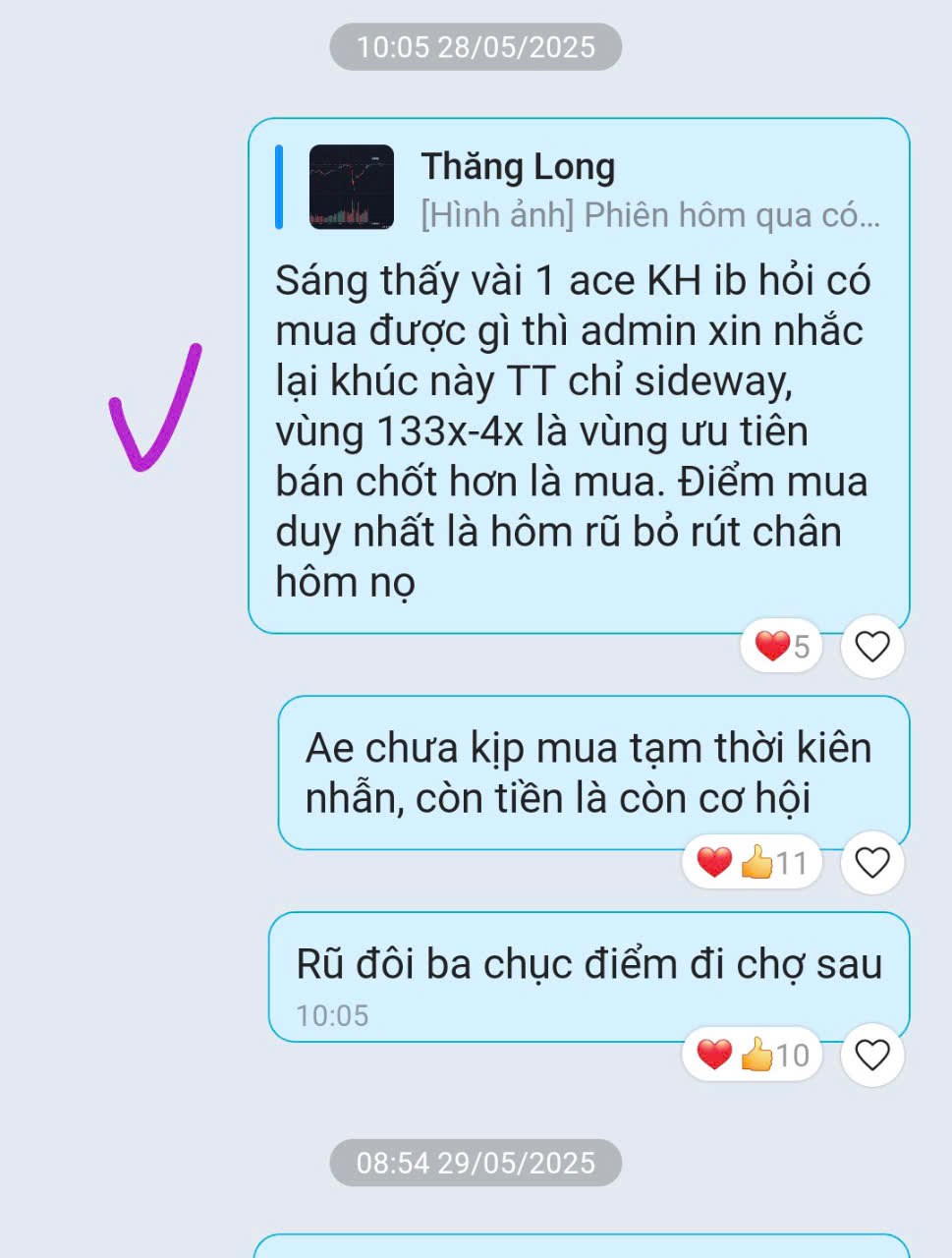Screen dimensions: 952x1258
Task: Open the quoted Thăng Long message preview
Action: 580,189
